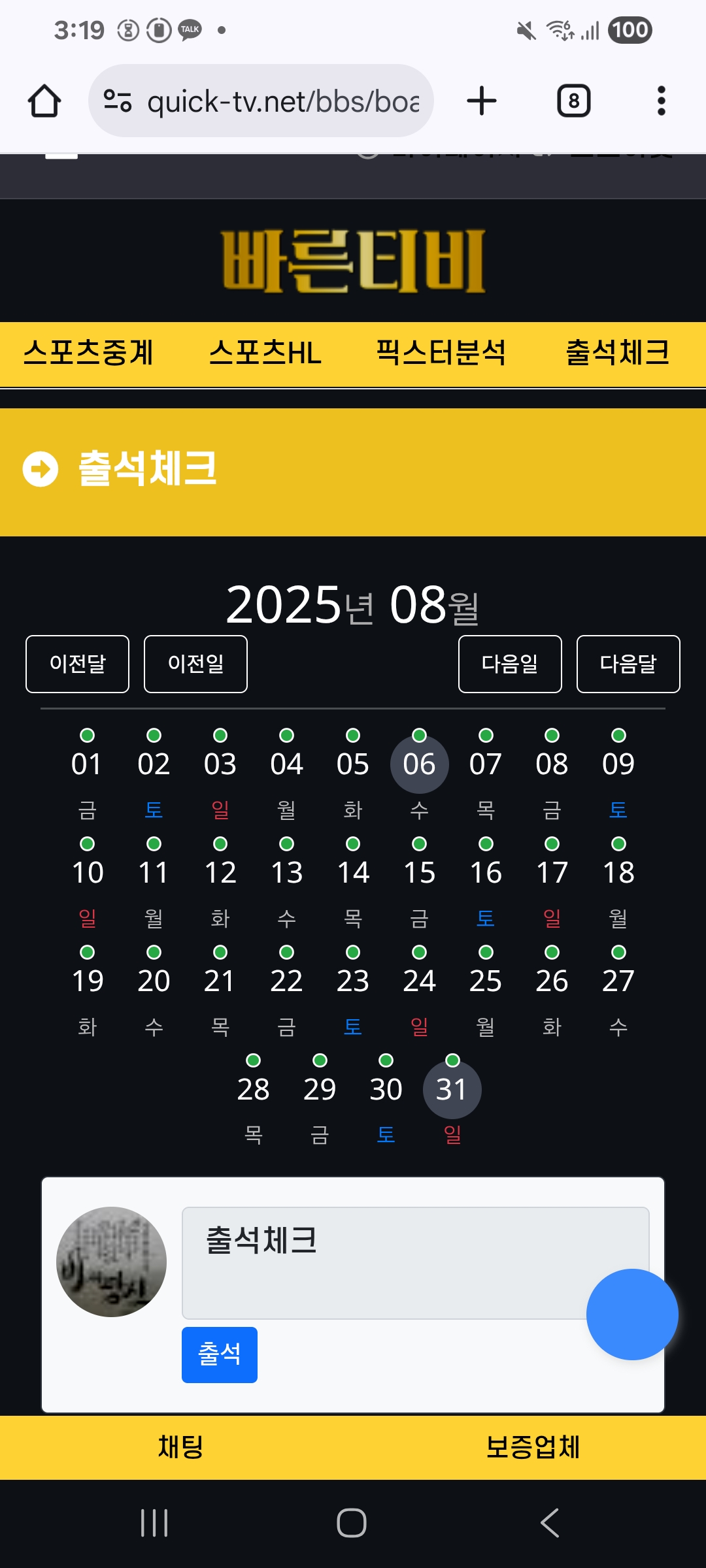Viewport: 706px width, 1568px height.
Task: Switch to the 스포츠중계 tab
Action: (88, 353)
